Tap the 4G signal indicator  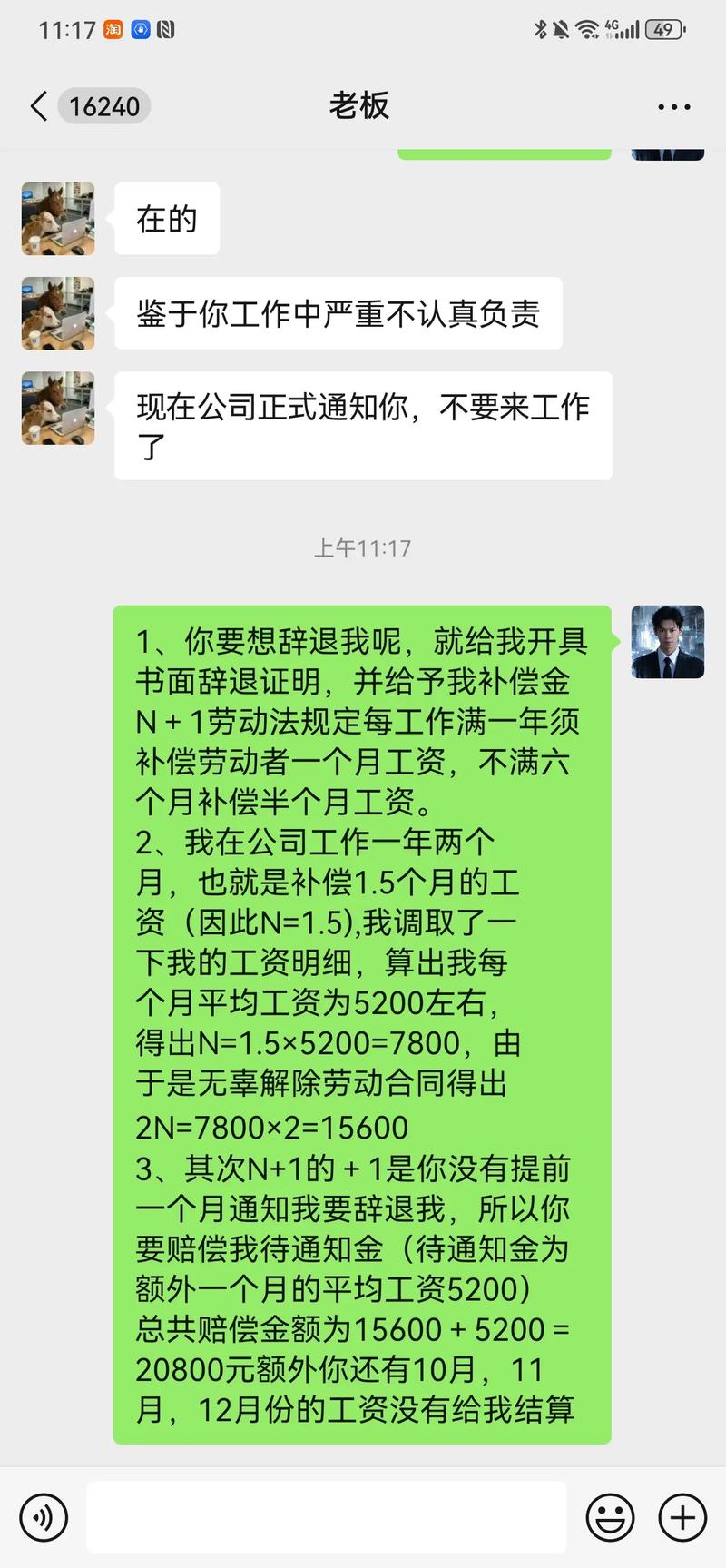(621, 28)
